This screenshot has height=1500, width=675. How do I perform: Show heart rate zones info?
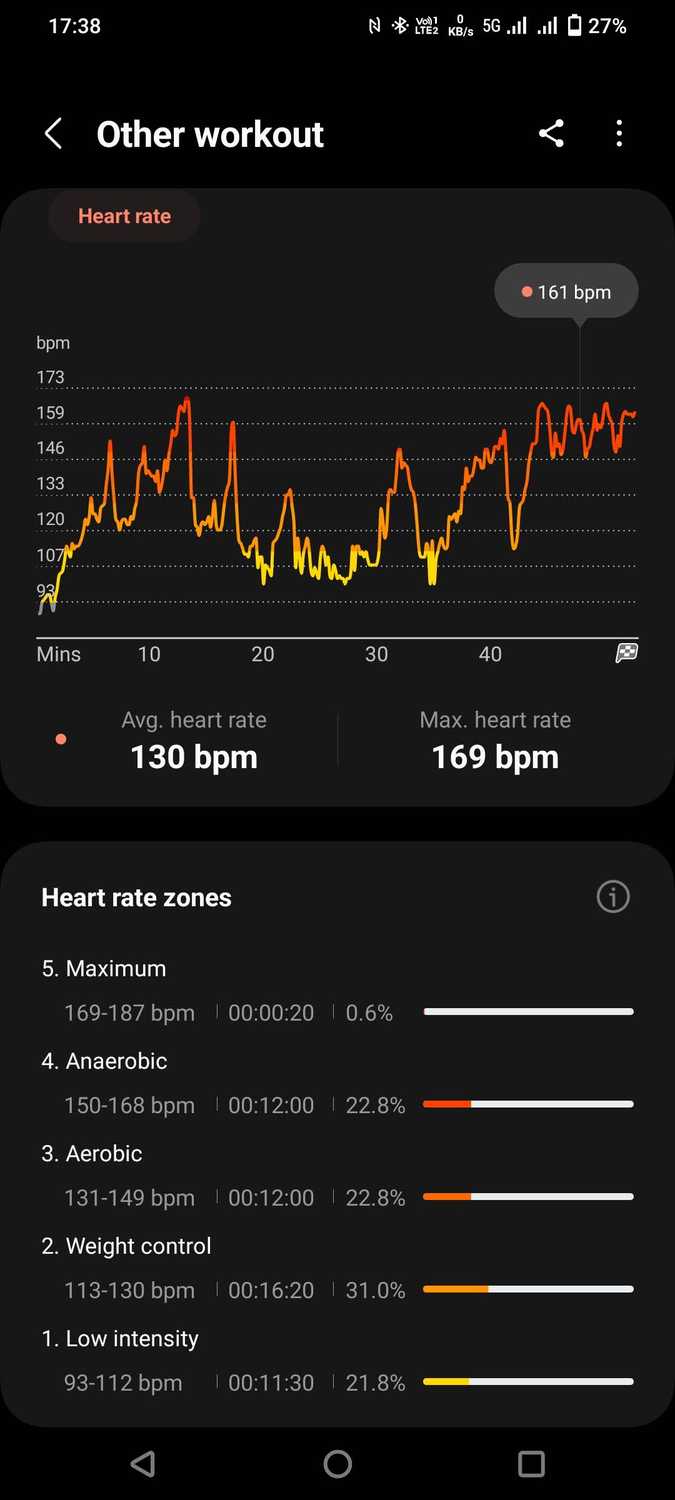[x=613, y=897]
